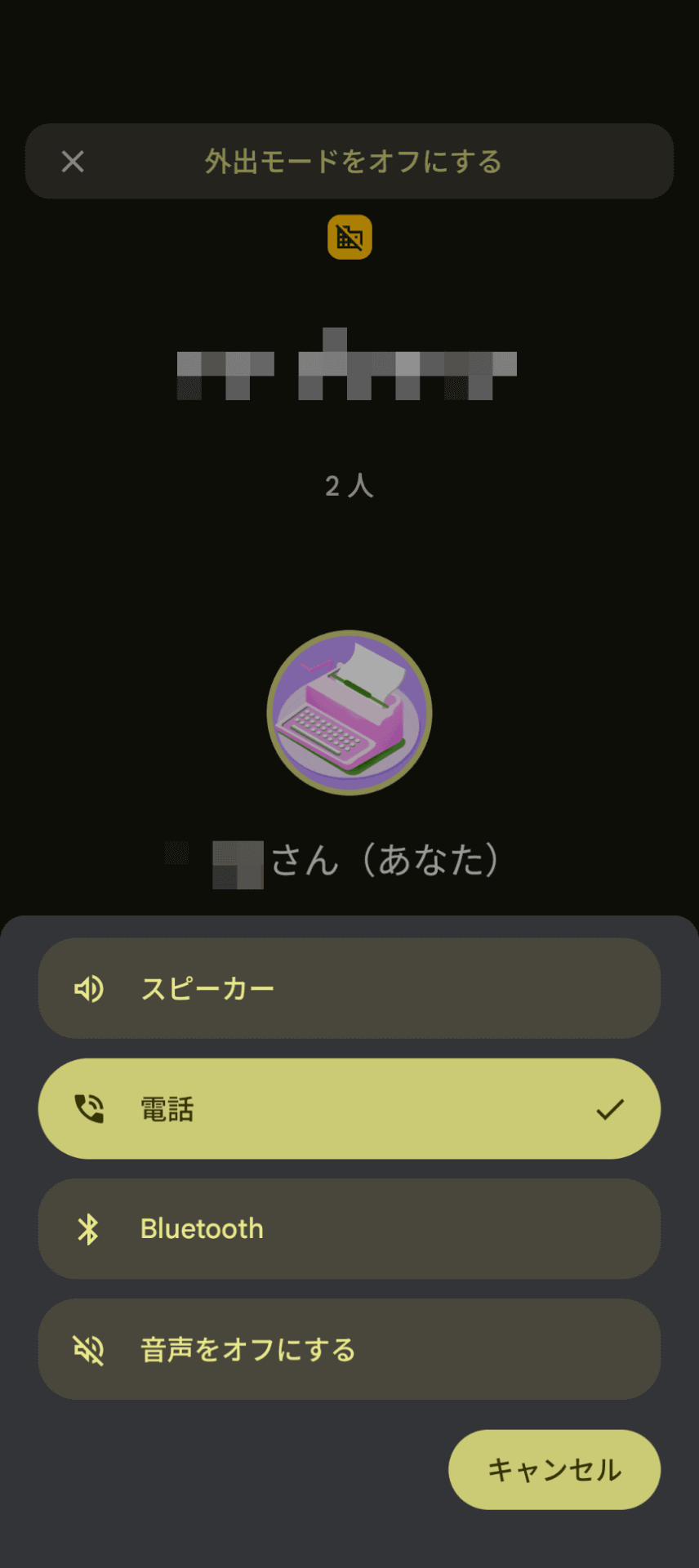Tap the 2人 participant count
The height and width of the screenshot is (1568, 699).
tap(349, 486)
